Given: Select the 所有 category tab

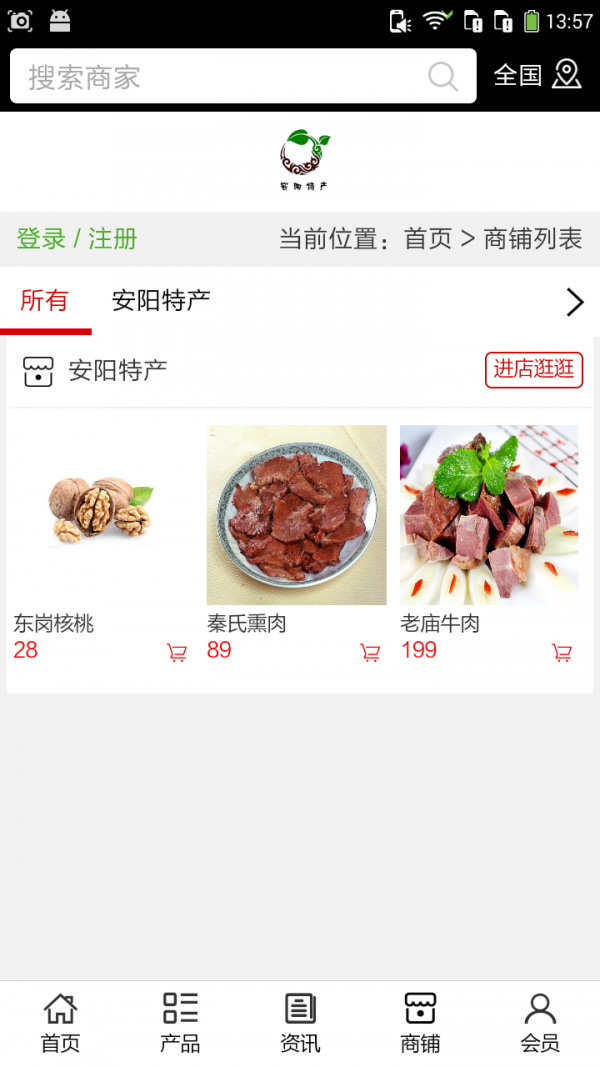Looking at the screenshot, I should tap(44, 300).
